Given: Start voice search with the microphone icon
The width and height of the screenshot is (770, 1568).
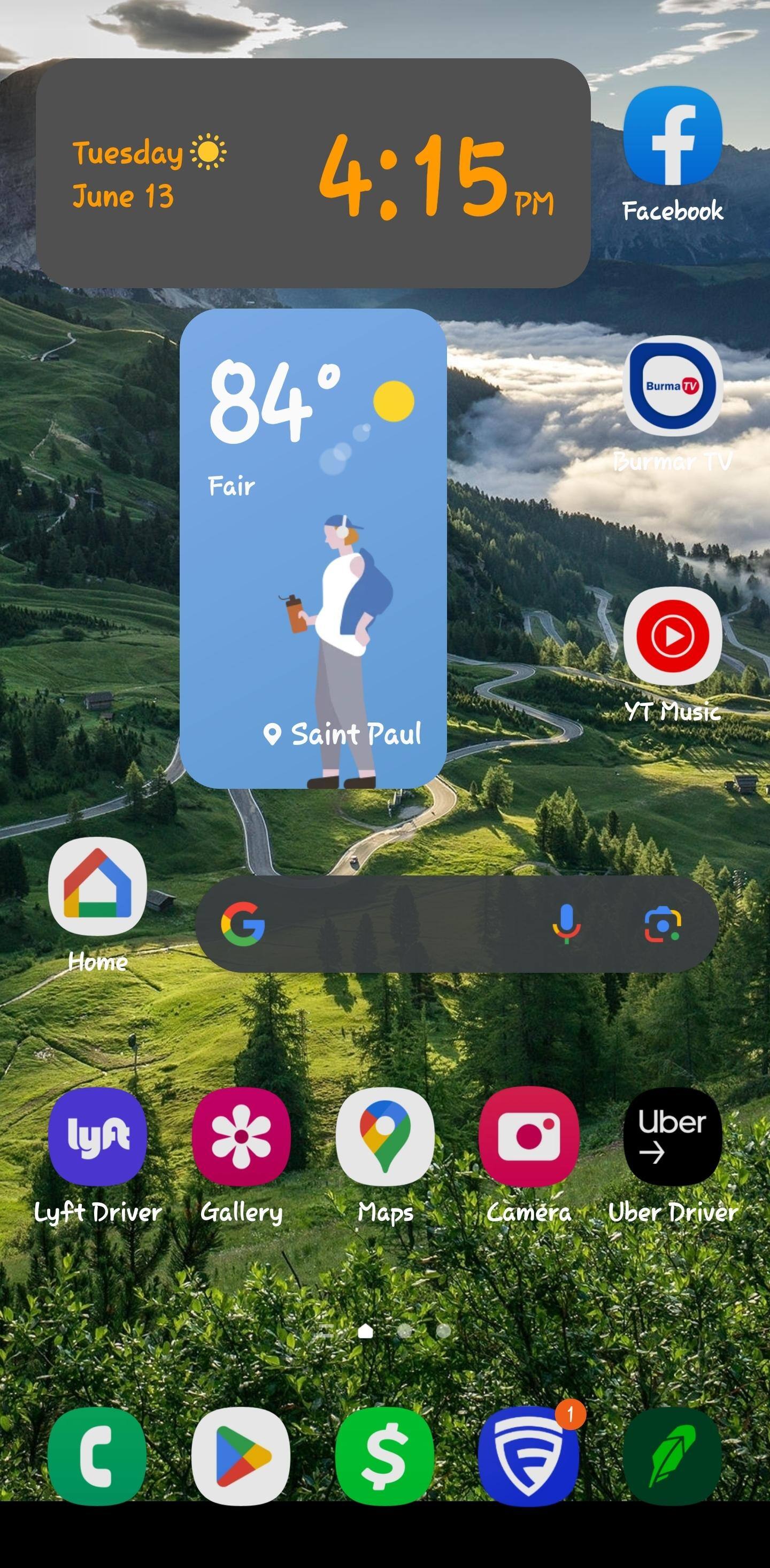Looking at the screenshot, I should coord(566,924).
